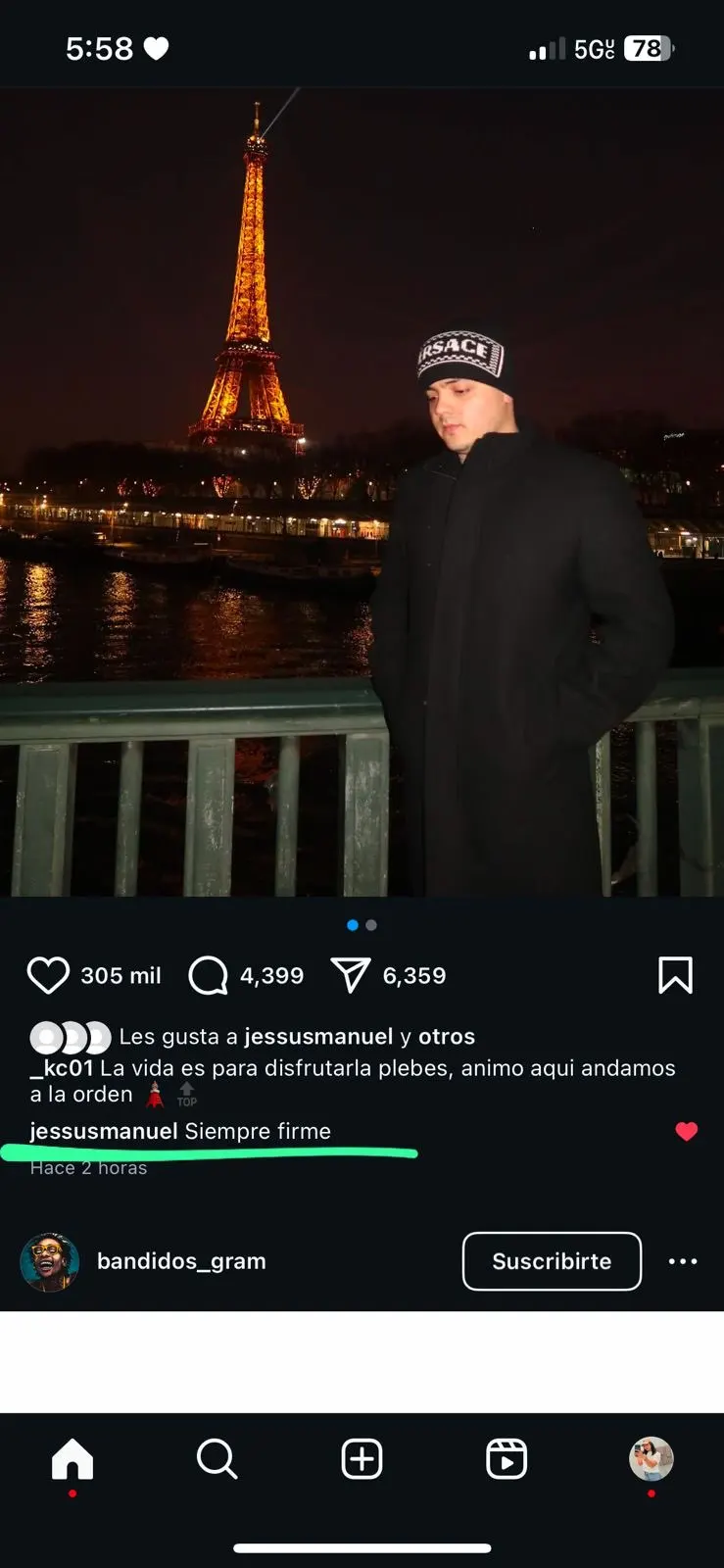Create a new post
Viewport: 724px width, 1568px height.
[x=362, y=1459]
